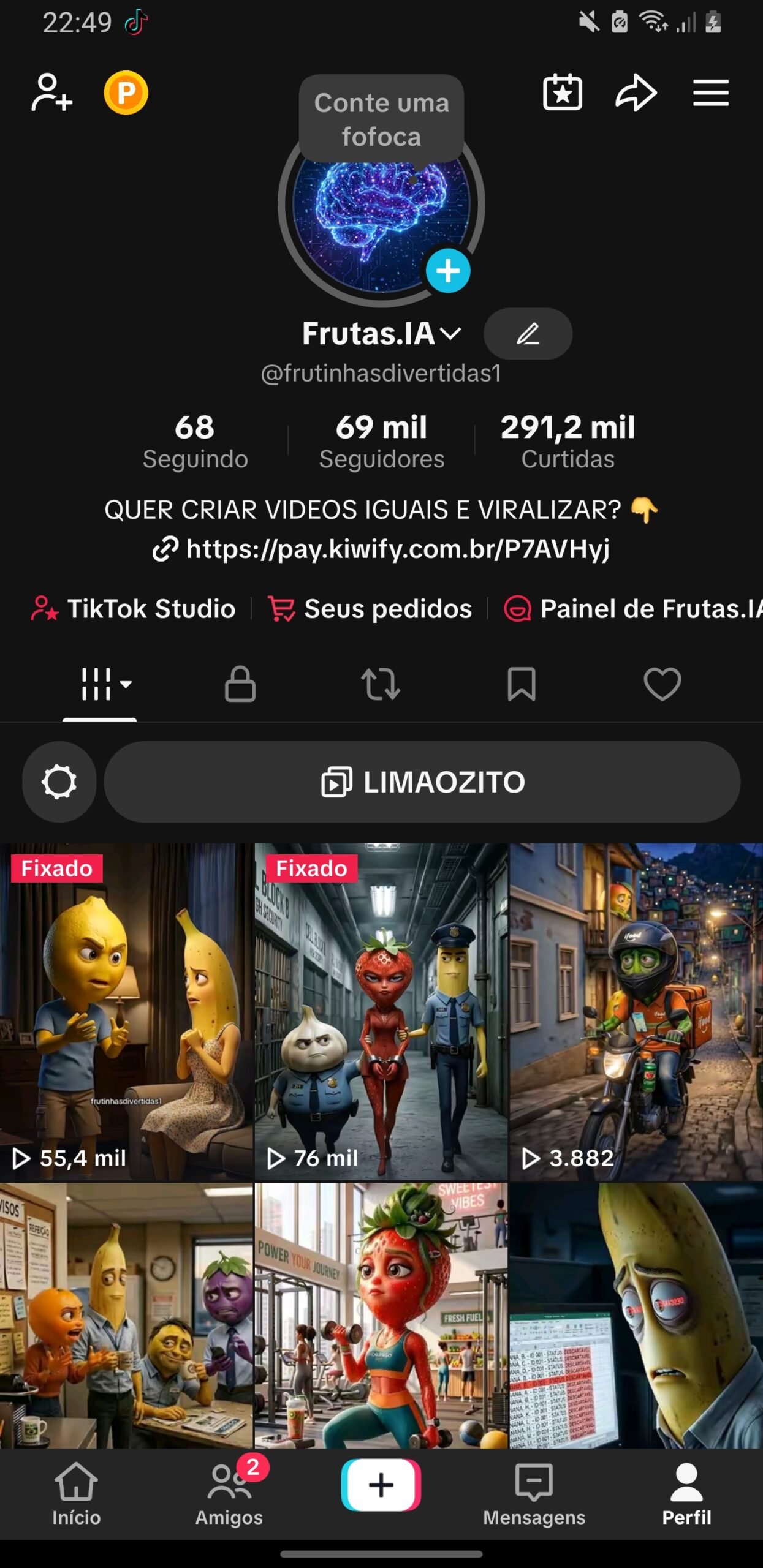Switch to the reposts tab

tap(381, 684)
